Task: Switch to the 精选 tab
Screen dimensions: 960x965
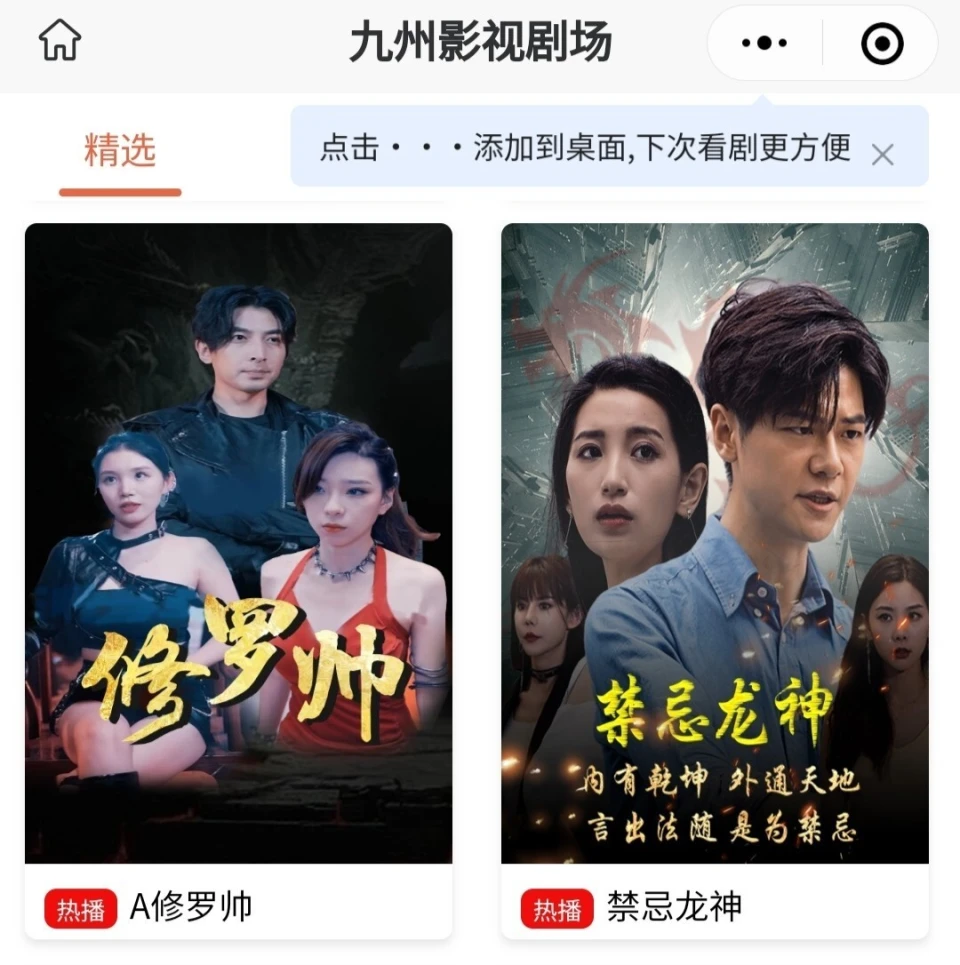Action: (x=120, y=151)
